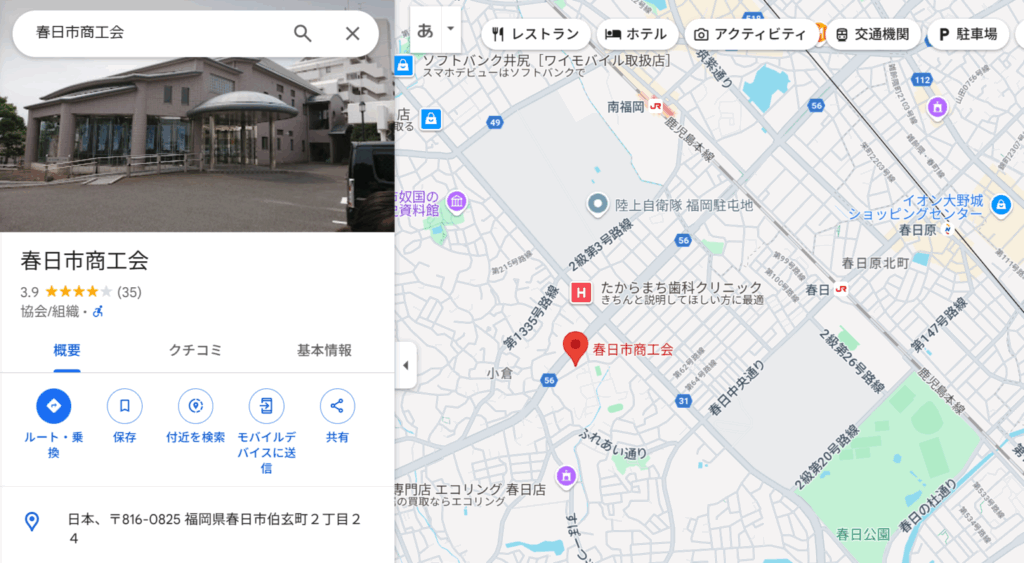Save this place with 保存
Screen dimensions: 1024x563
point(125,406)
